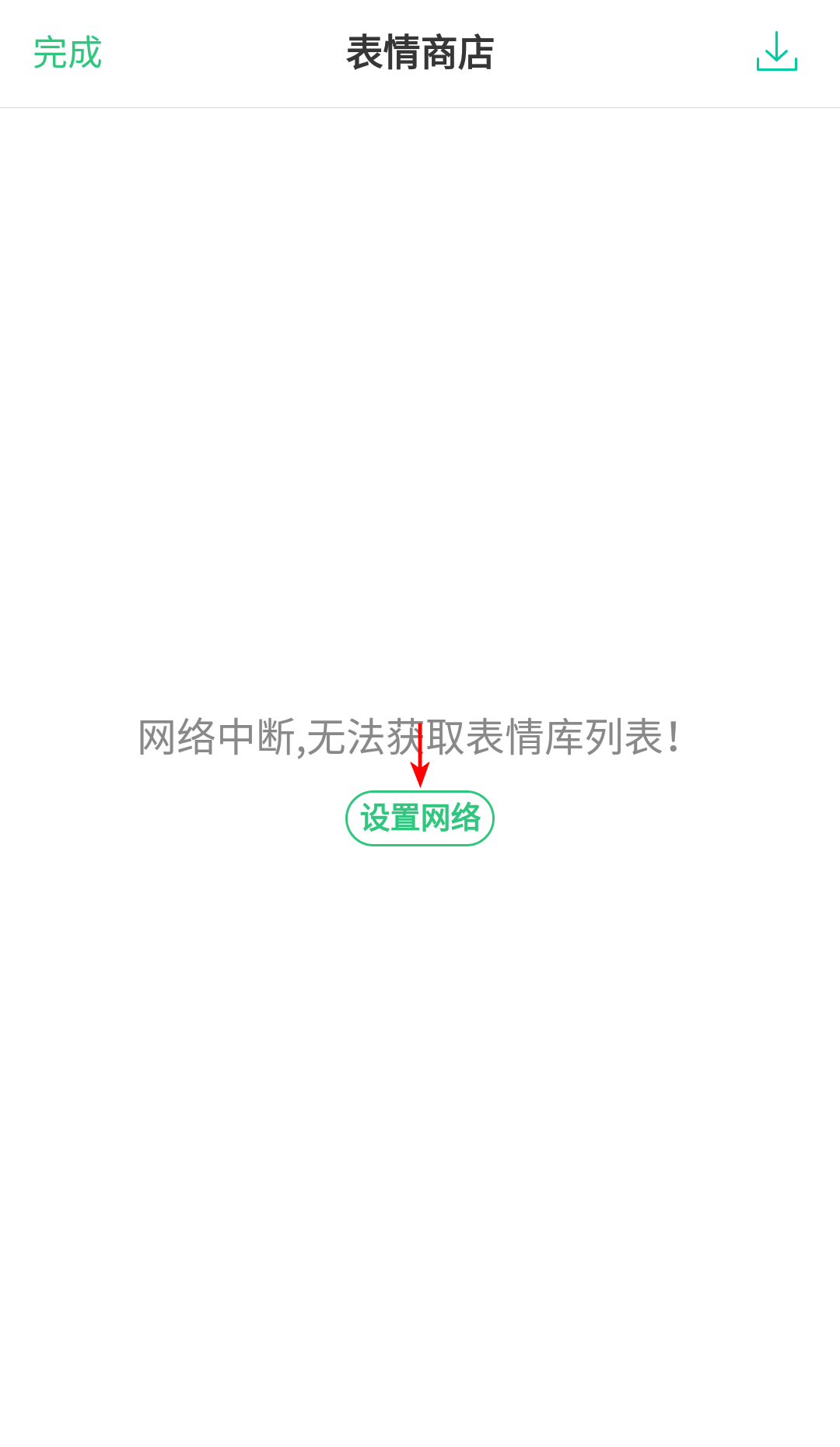Open the downloaded stickers icon
The width and height of the screenshot is (840, 1447).
point(776,51)
